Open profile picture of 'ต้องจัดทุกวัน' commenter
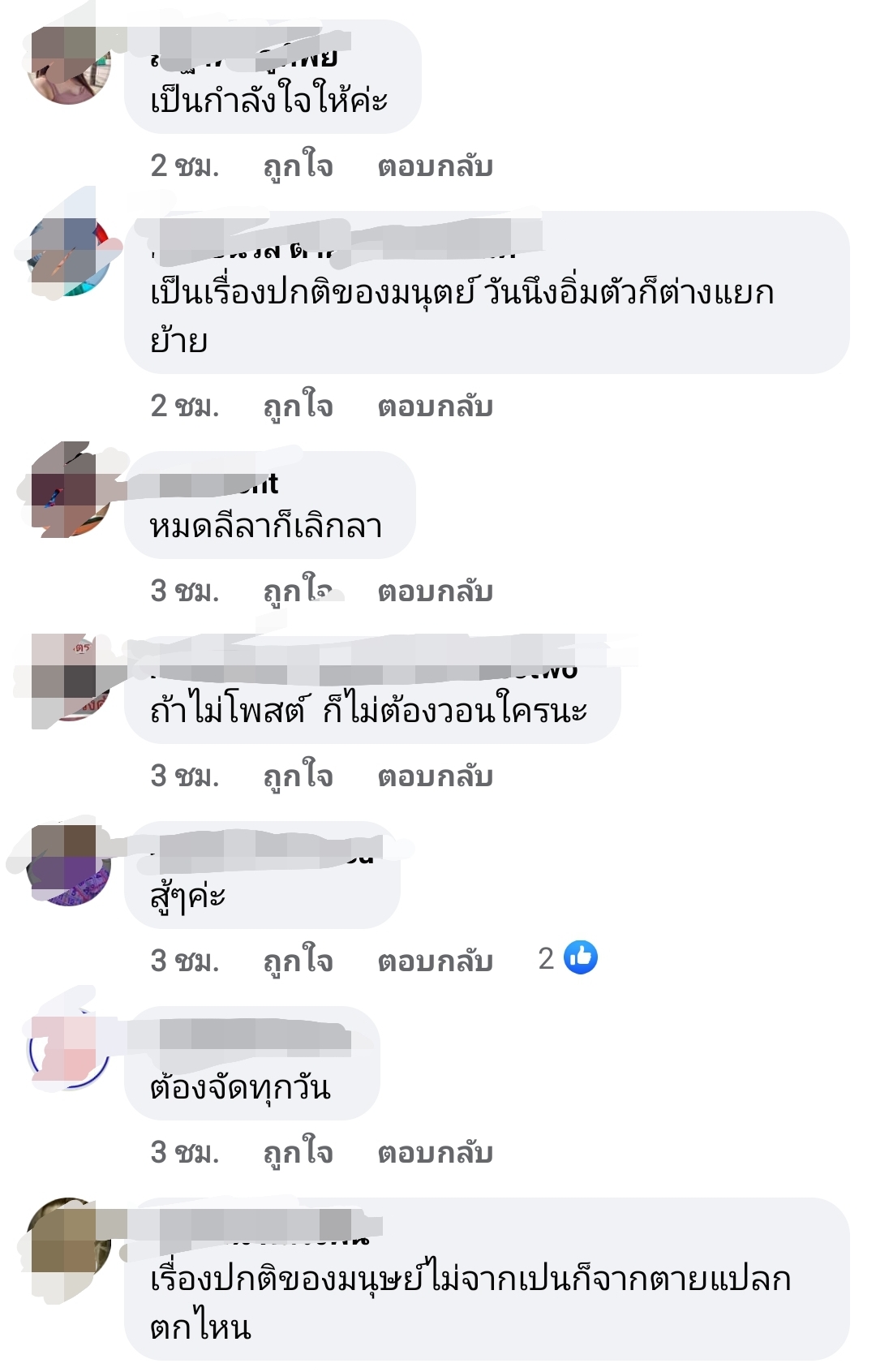Screen dimensions: 876x1372 (x=69, y=1050)
